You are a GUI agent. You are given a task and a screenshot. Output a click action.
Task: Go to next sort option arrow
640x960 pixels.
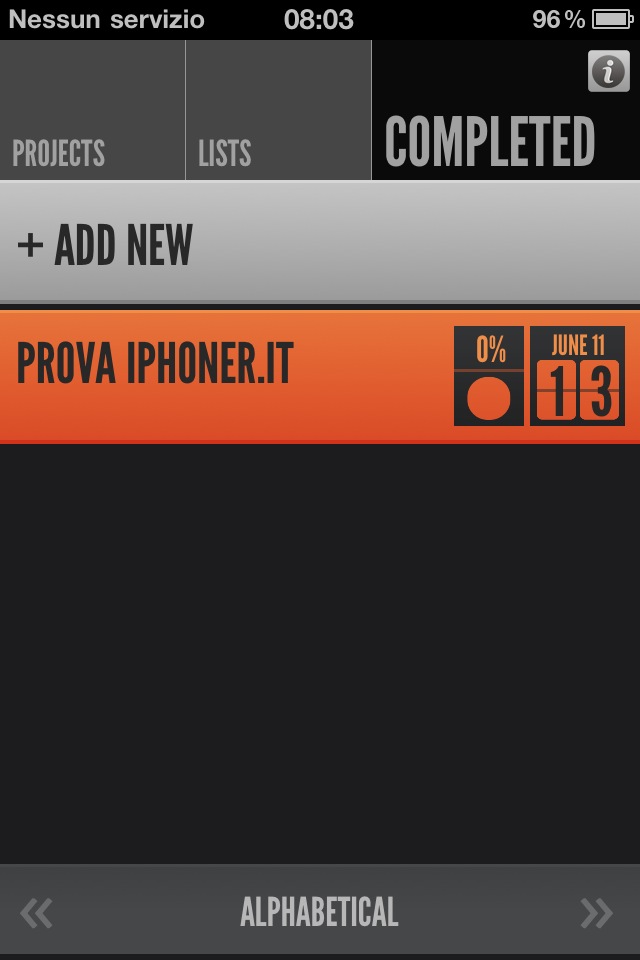pyautogui.click(x=596, y=912)
